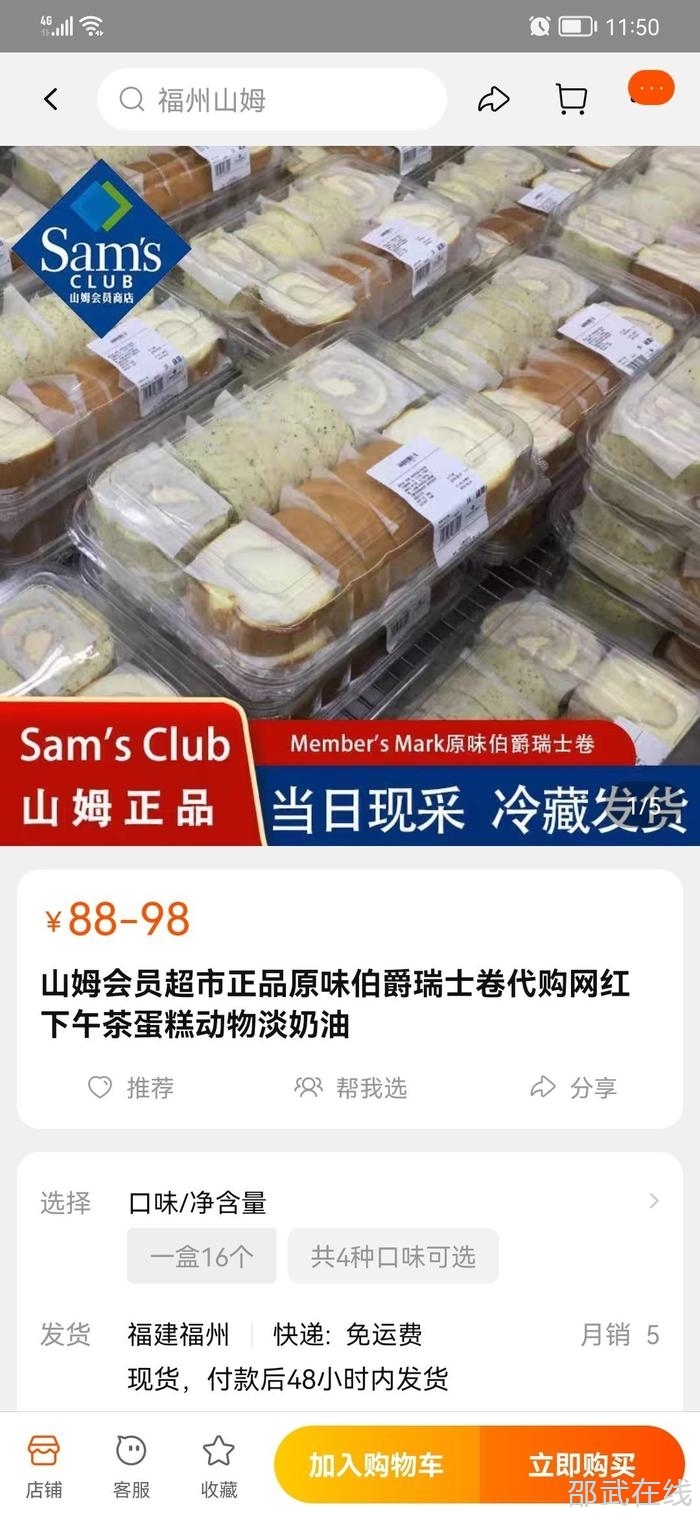Screen dimensions: 700x1517
Task: Share via the top bar arrow icon
Action: (x=493, y=99)
